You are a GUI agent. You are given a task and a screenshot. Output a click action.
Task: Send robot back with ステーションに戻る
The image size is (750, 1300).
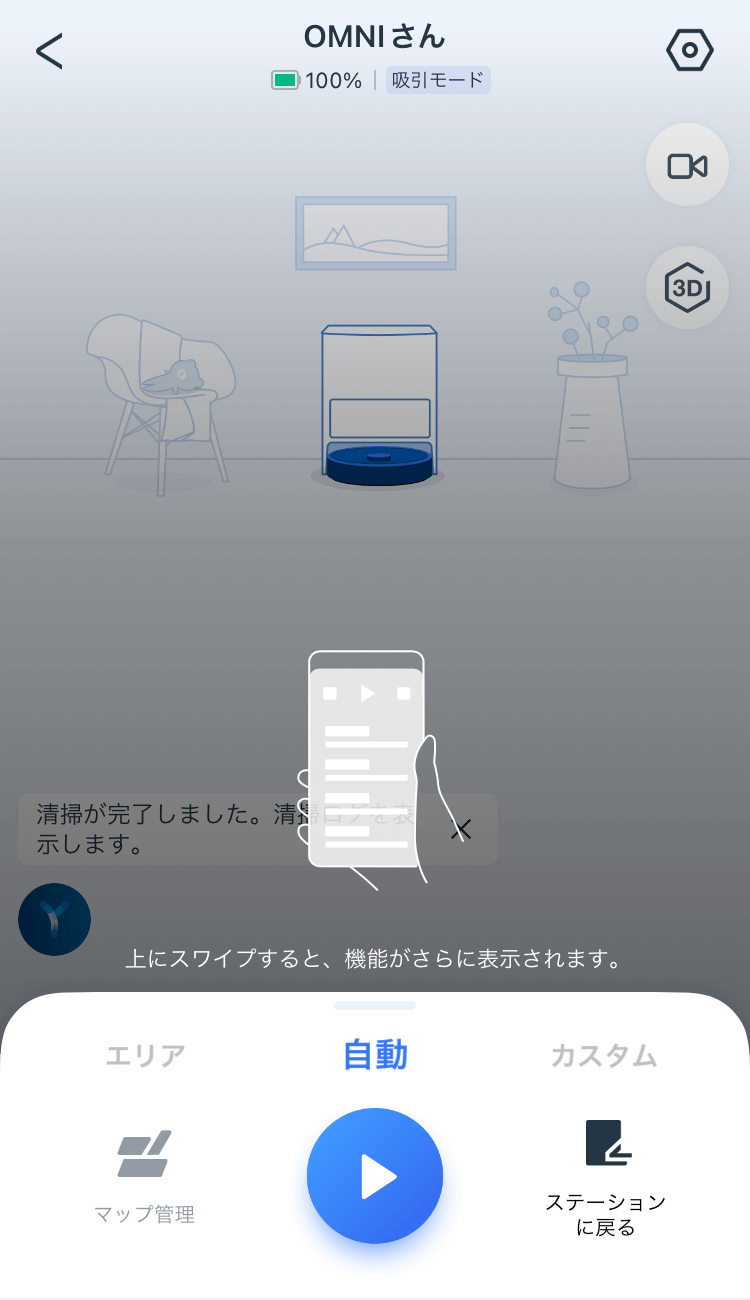click(x=606, y=1178)
